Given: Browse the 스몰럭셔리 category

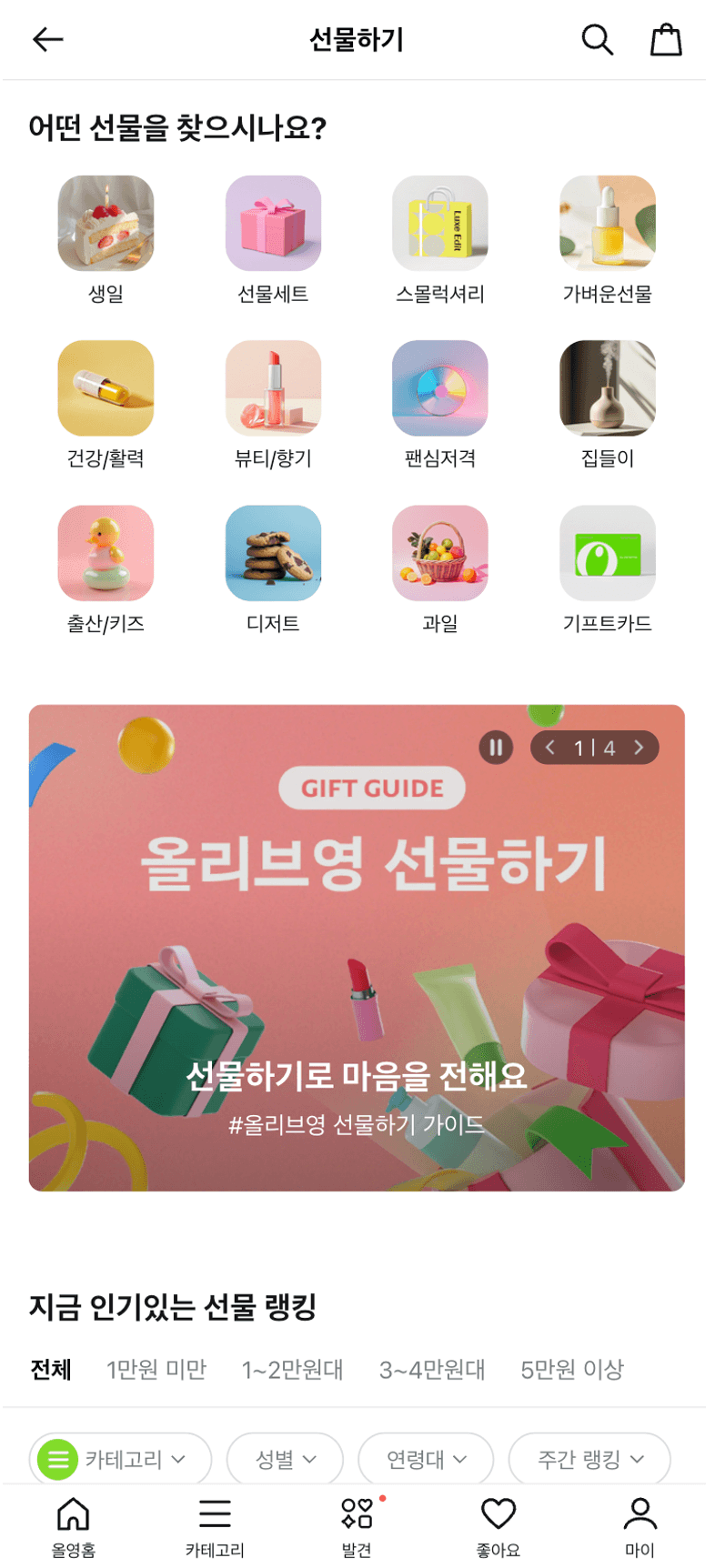Looking at the screenshot, I should [440, 240].
